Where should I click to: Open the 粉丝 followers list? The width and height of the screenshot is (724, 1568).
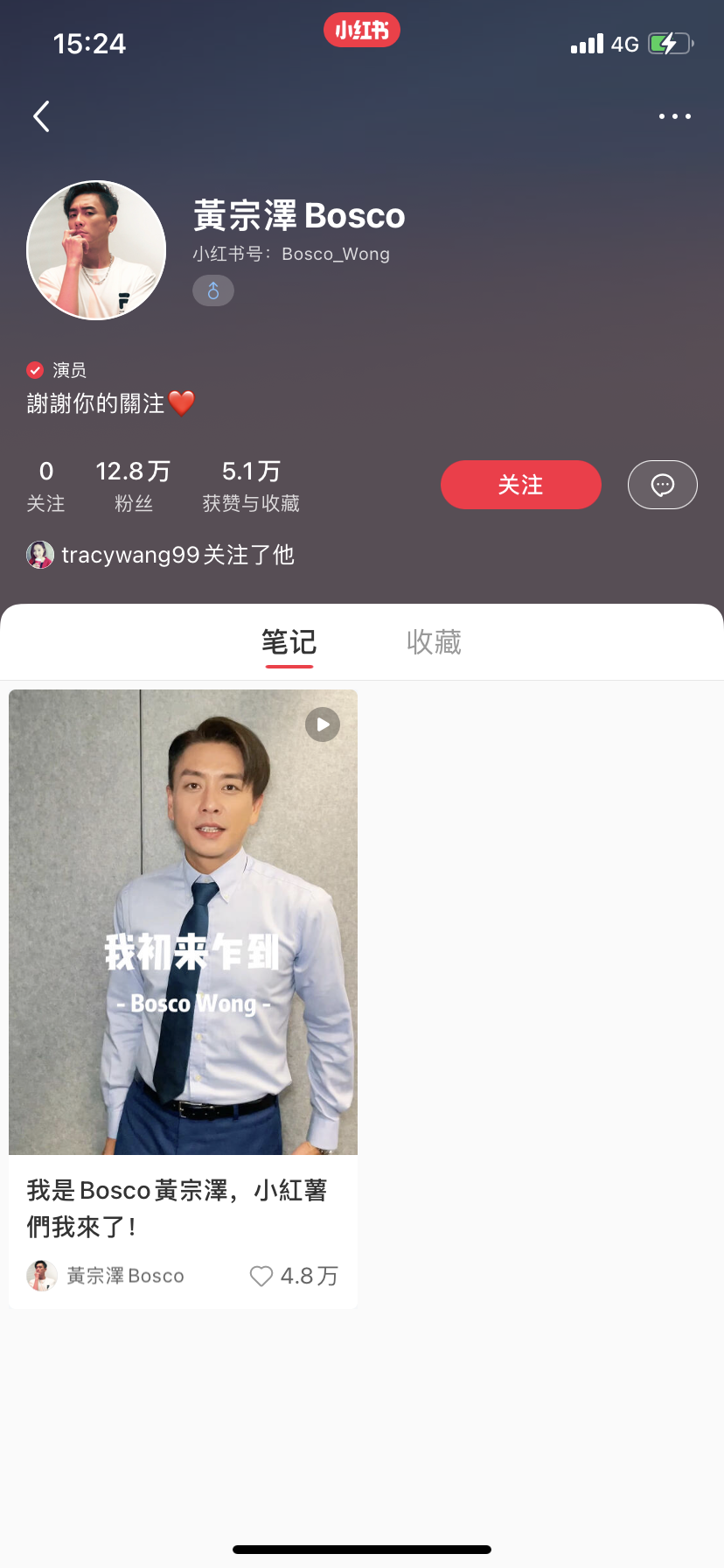133,486
